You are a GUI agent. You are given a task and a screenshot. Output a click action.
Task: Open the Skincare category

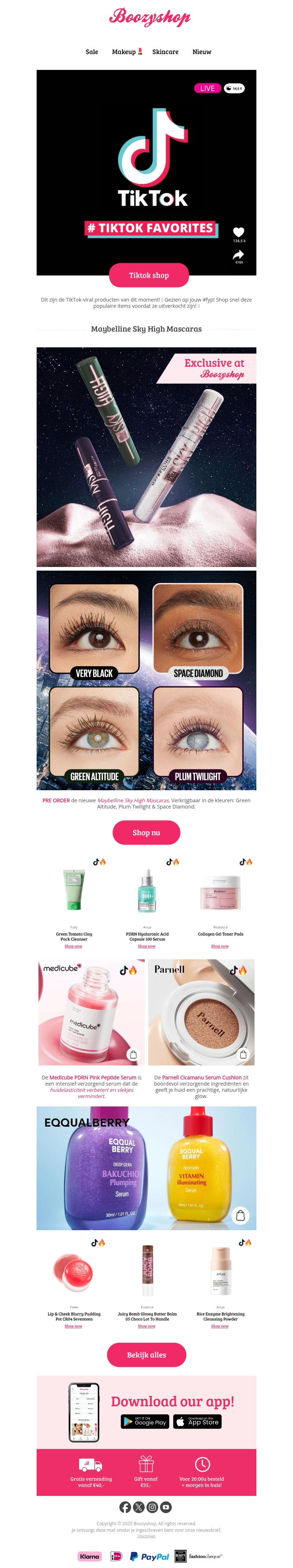click(x=165, y=52)
